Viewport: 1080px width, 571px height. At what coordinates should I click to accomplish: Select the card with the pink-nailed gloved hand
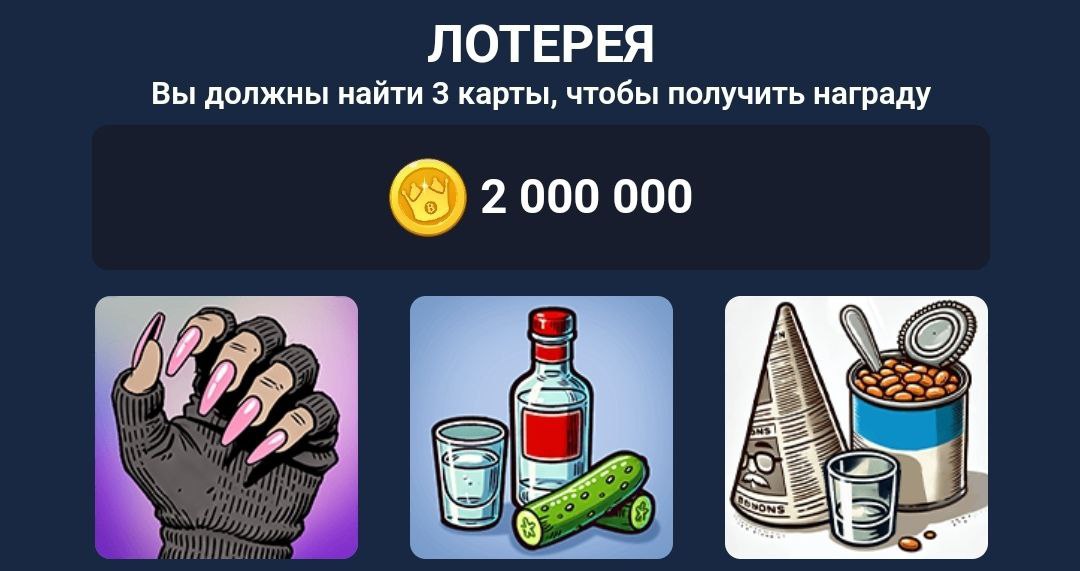click(x=226, y=427)
